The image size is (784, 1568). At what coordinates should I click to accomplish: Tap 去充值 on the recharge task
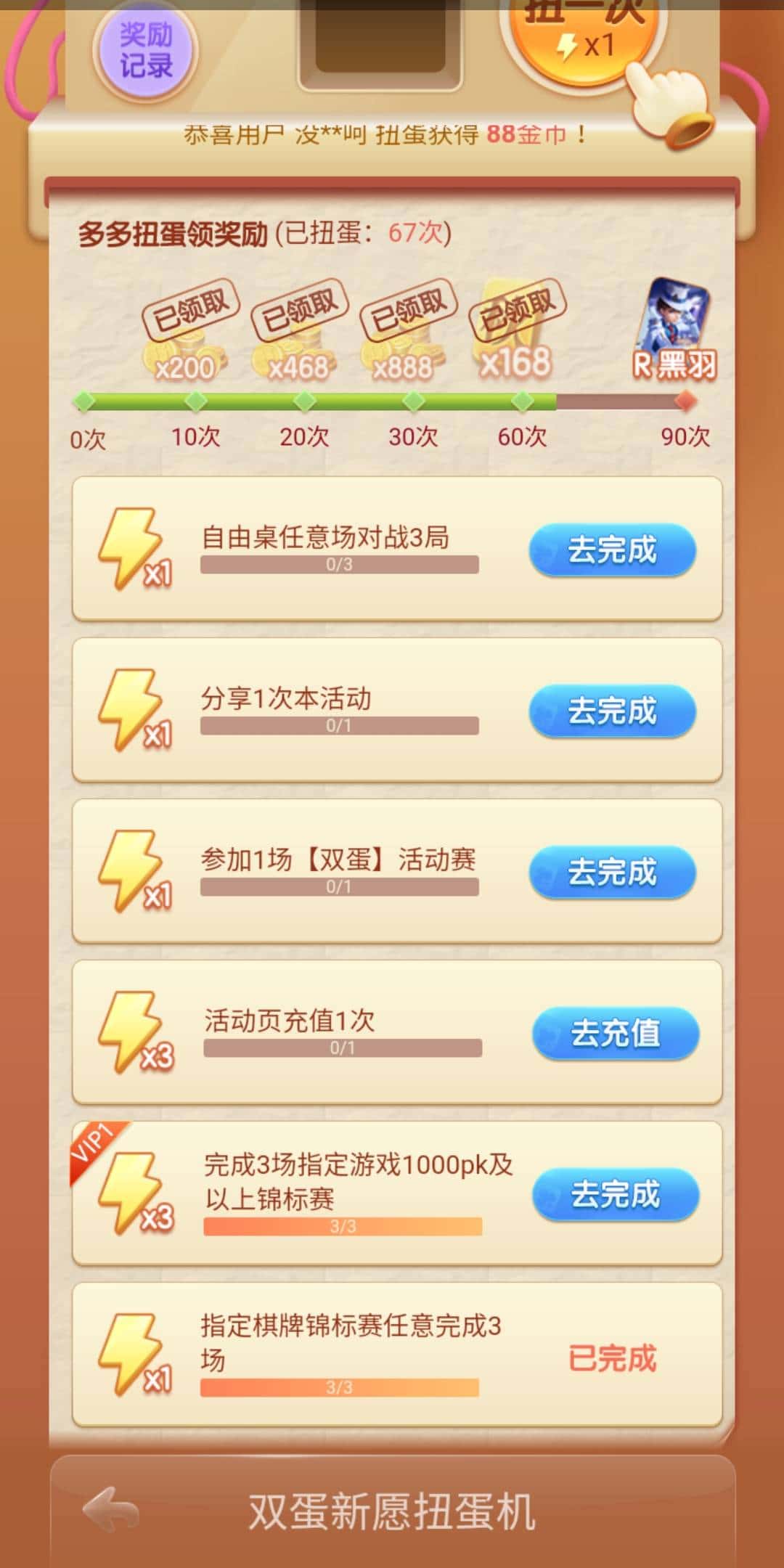pyautogui.click(x=615, y=1035)
